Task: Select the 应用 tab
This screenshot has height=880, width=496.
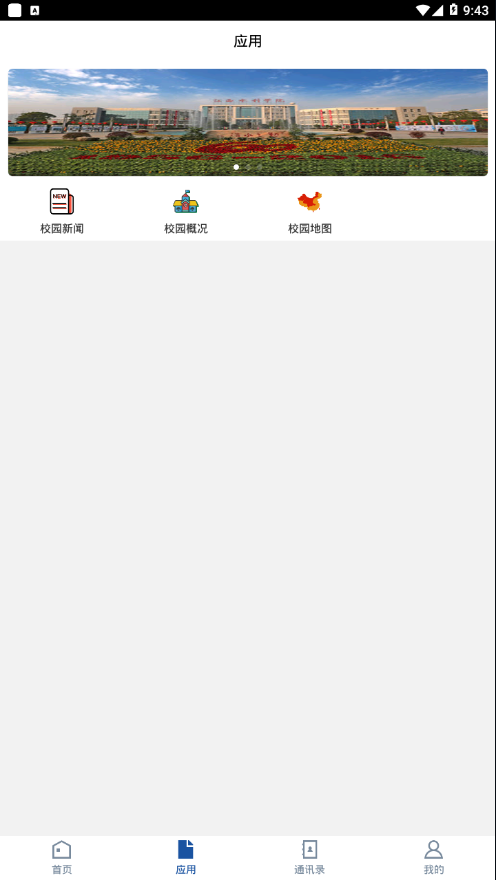Action: (186, 858)
